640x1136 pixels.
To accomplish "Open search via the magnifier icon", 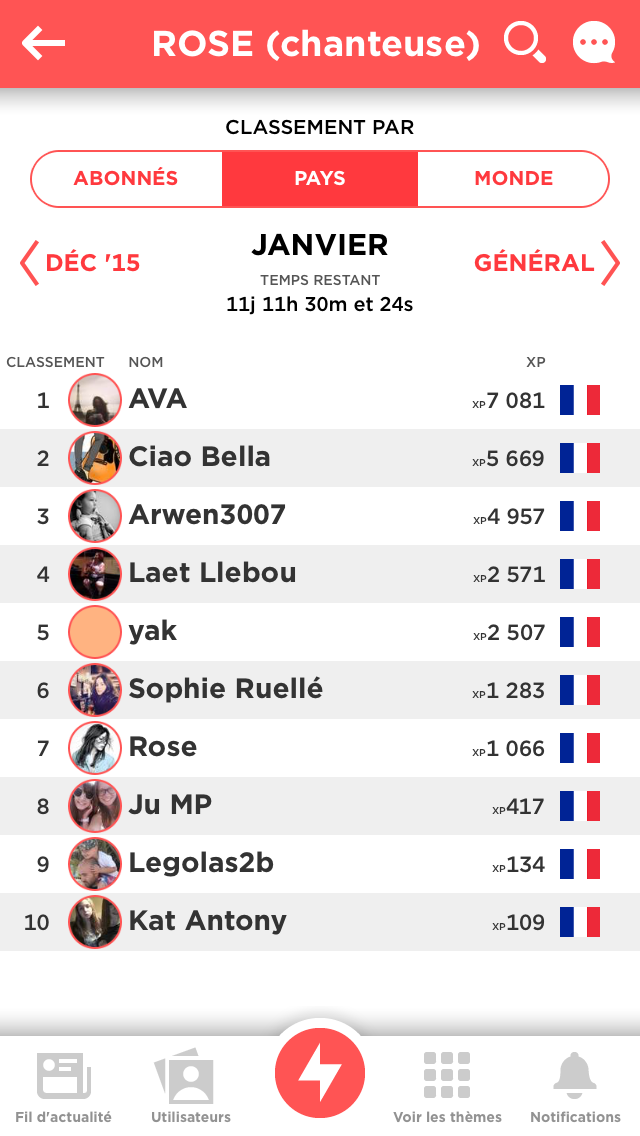I will pos(525,42).
